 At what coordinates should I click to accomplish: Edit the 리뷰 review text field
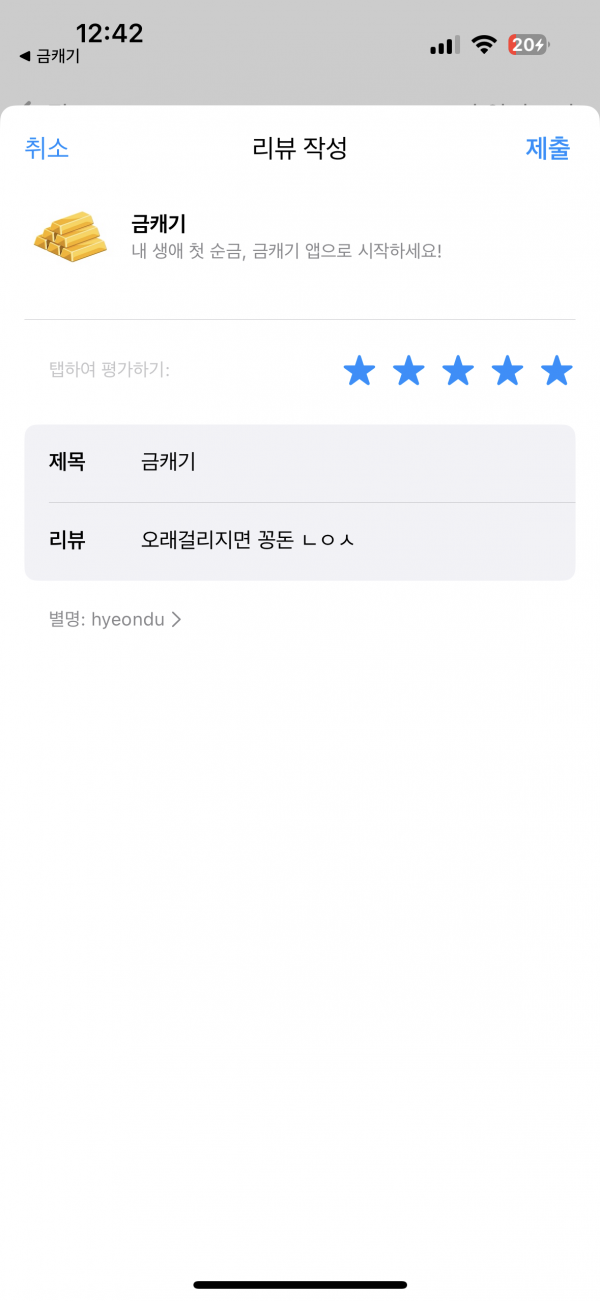(x=300, y=541)
